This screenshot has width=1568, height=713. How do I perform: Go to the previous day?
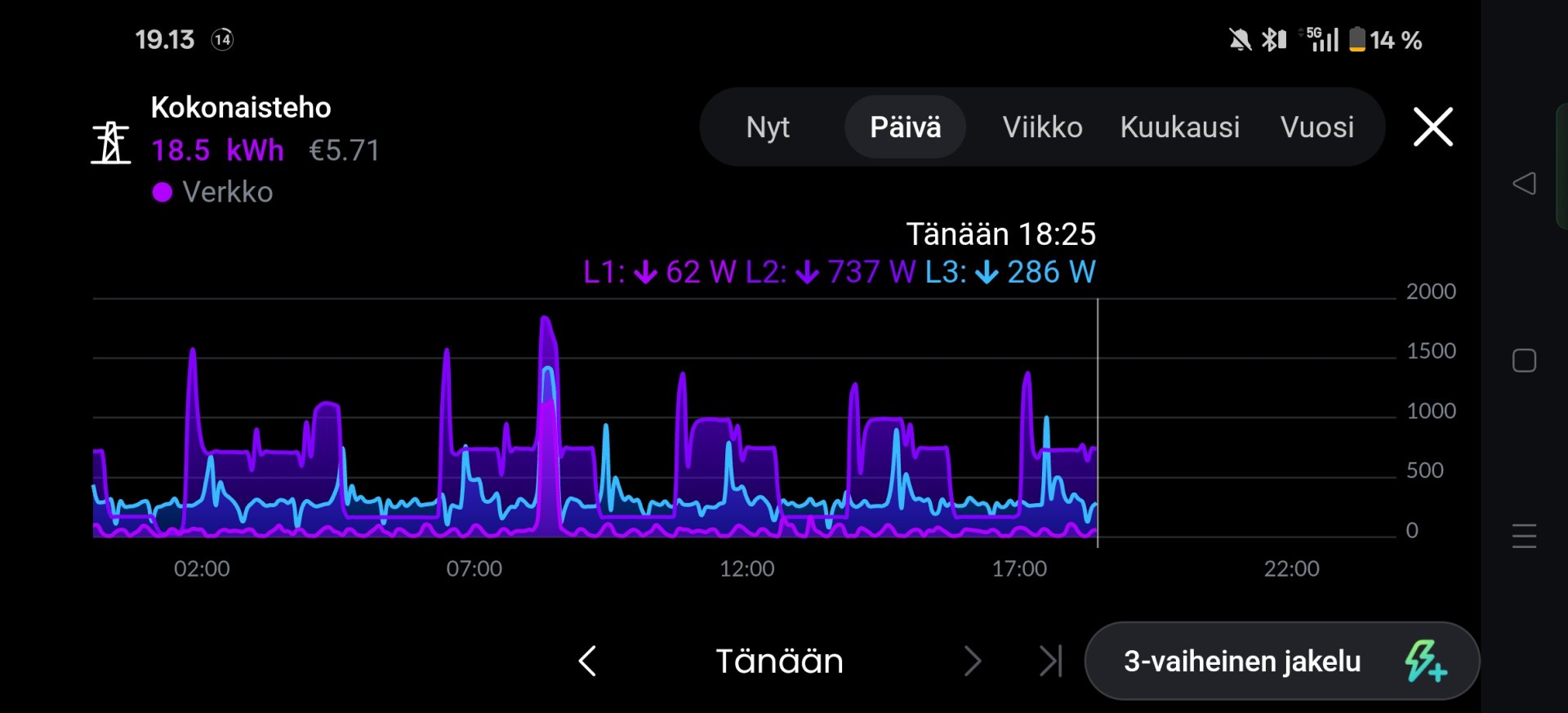(x=587, y=661)
